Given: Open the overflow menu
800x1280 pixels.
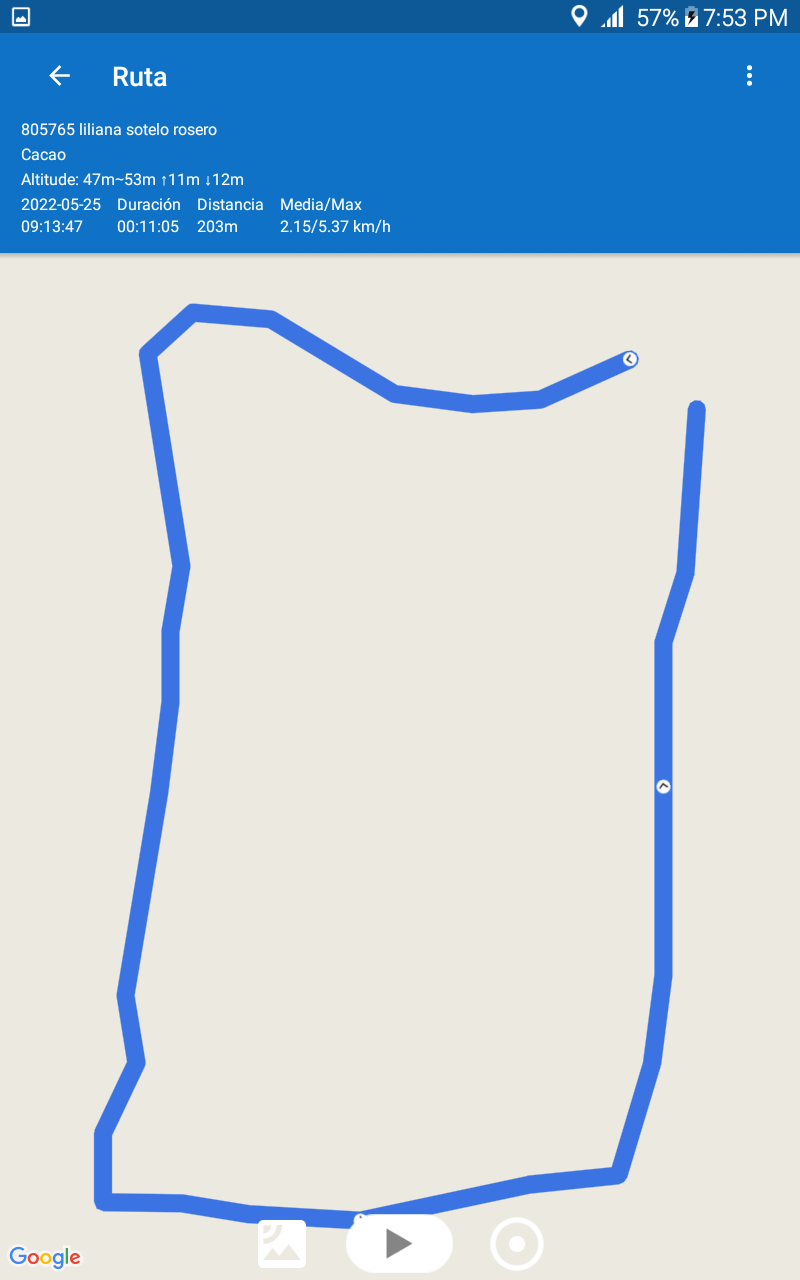Looking at the screenshot, I should point(749,76).
